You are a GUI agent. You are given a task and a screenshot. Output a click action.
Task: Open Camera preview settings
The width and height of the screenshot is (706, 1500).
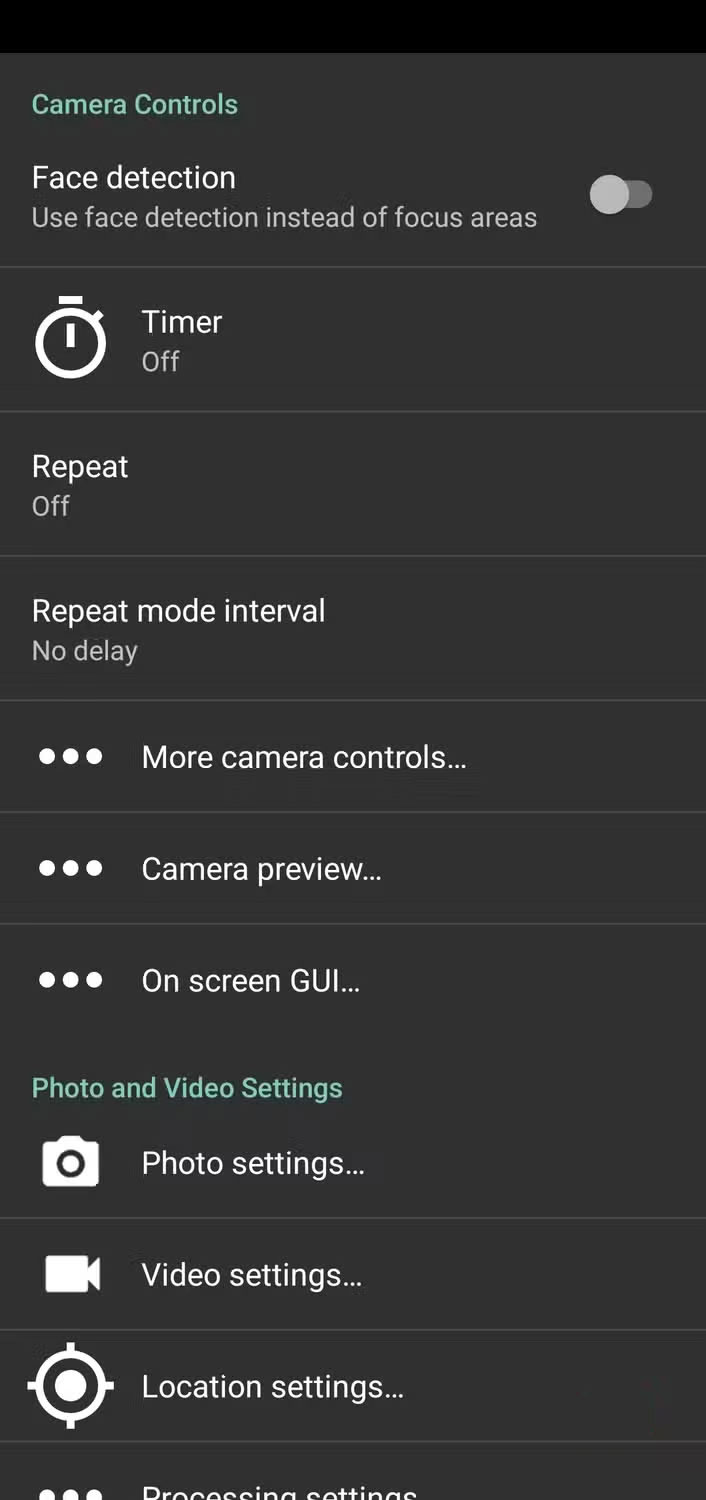pyautogui.click(x=261, y=869)
